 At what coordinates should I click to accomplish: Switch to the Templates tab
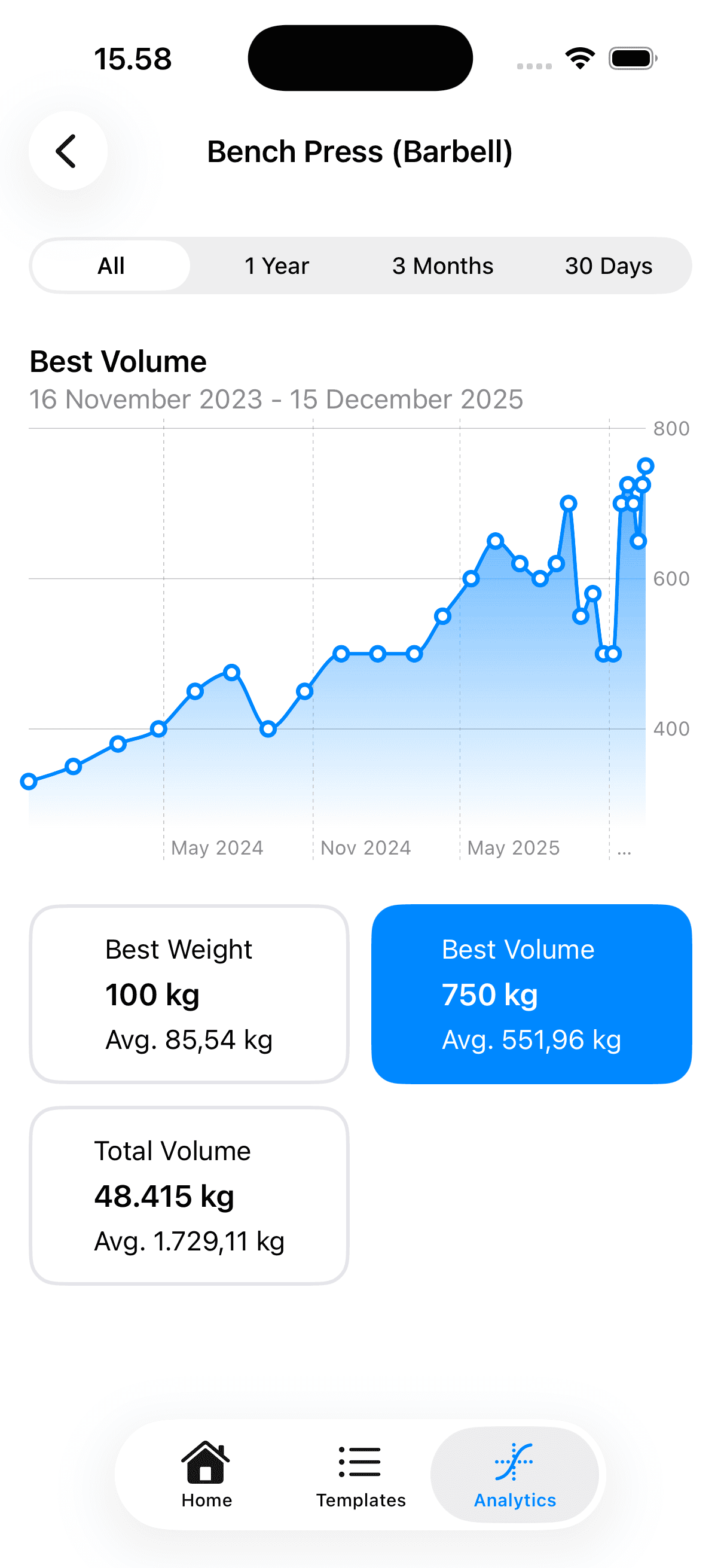point(360,1474)
